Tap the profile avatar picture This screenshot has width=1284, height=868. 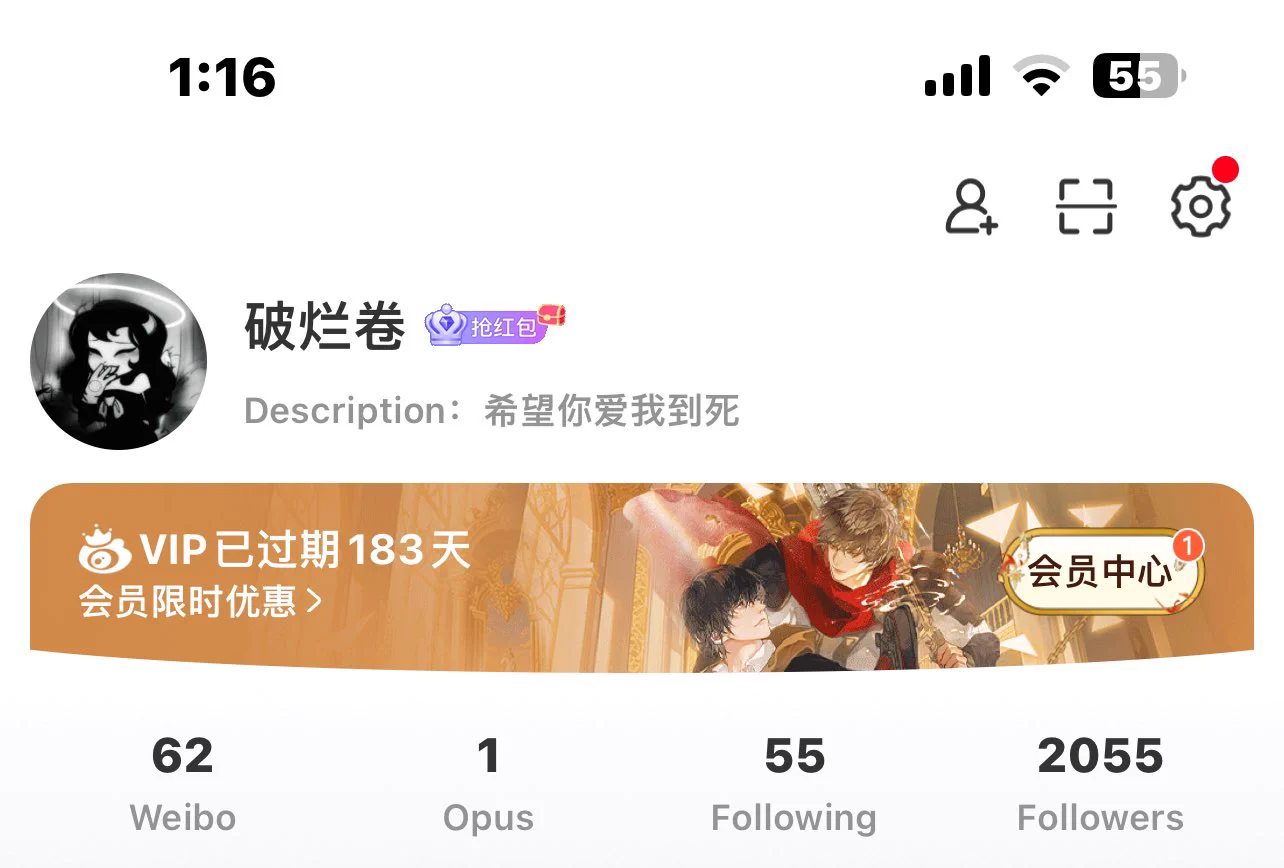(119, 361)
